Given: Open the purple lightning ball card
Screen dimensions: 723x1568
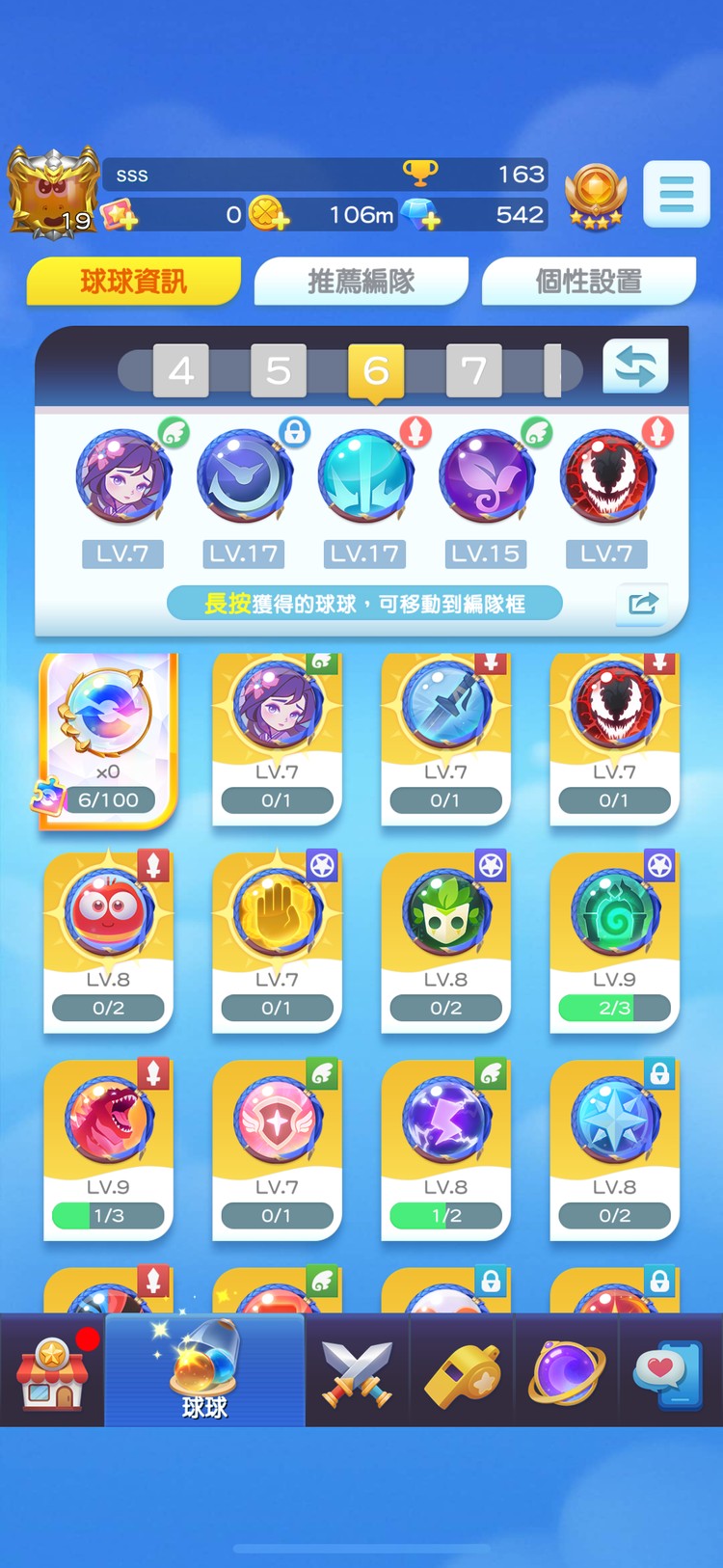Looking at the screenshot, I should (x=445, y=1148).
